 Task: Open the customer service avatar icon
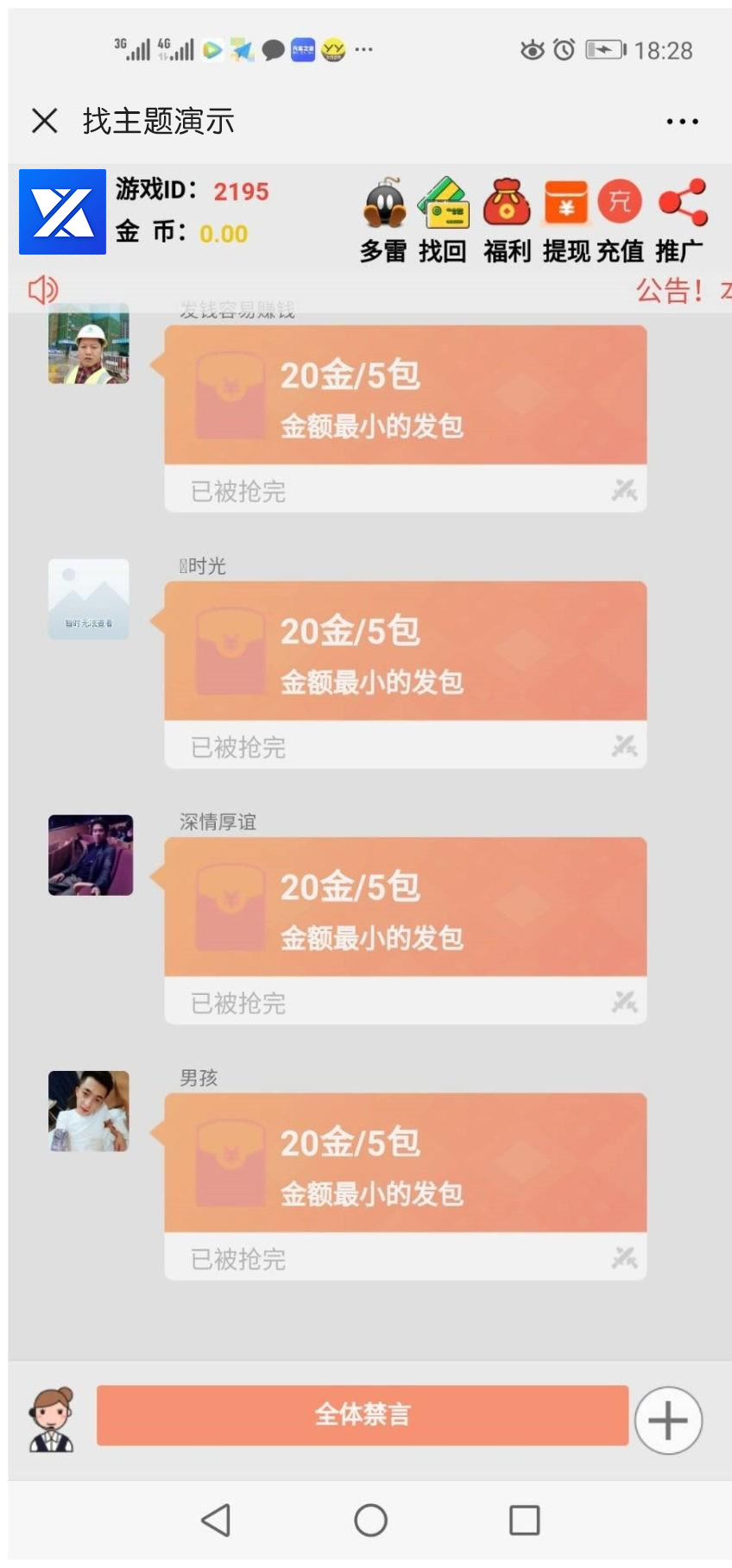pos(52,1420)
